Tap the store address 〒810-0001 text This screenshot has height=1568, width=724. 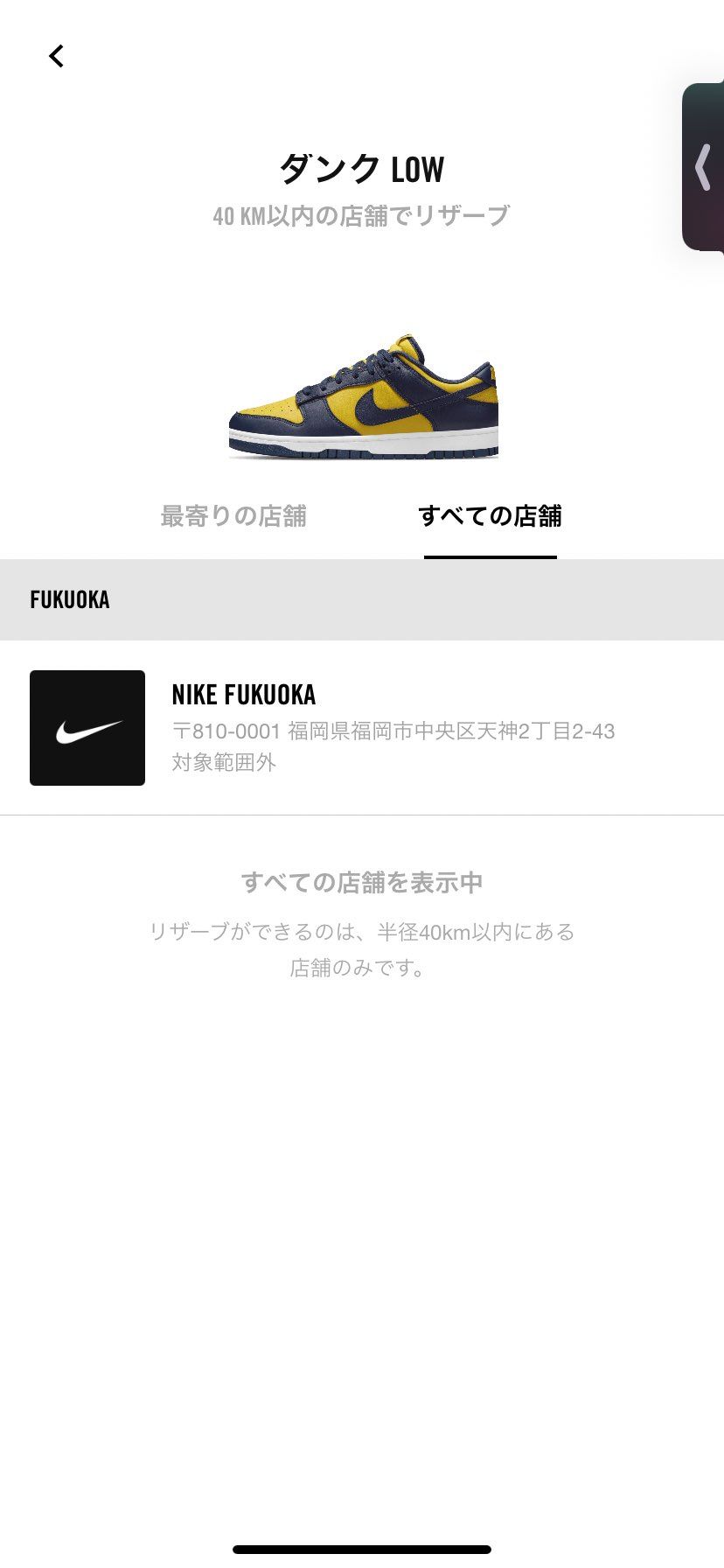point(393,732)
